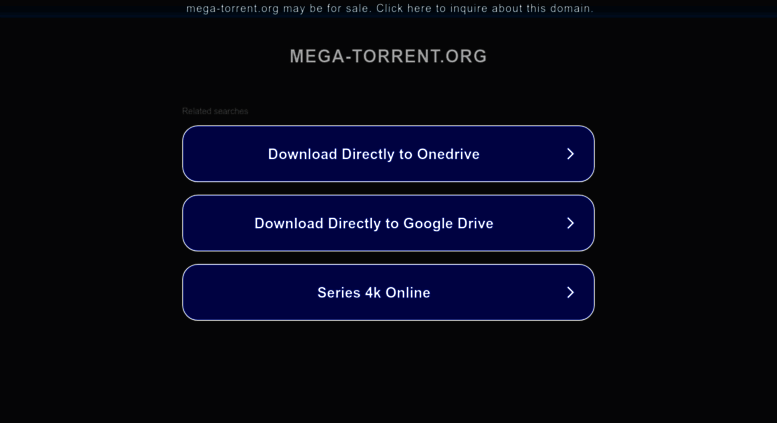Open Download Directly to Onedrive

coord(388,154)
